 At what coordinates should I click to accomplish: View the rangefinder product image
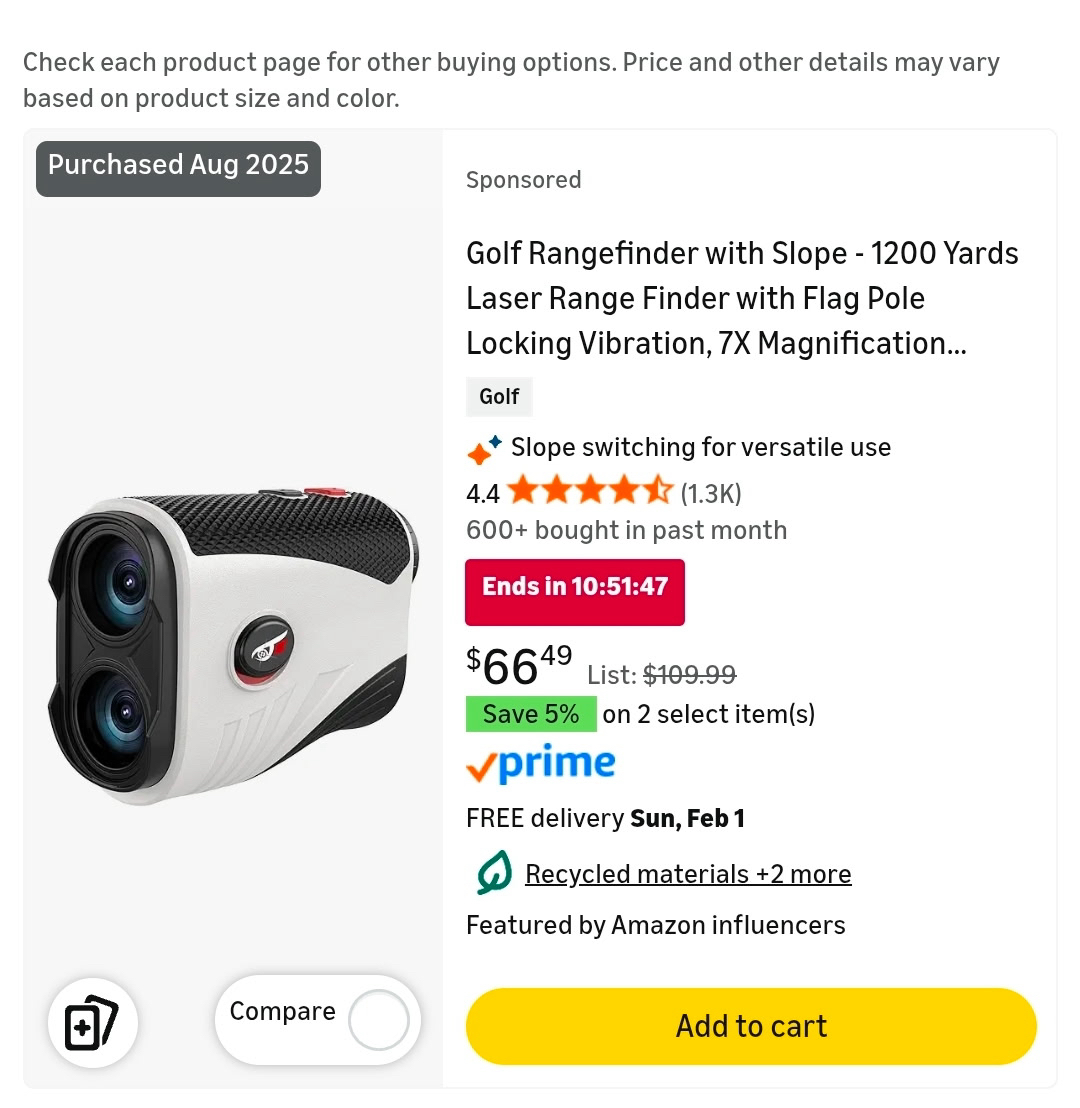(x=232, y=648)
